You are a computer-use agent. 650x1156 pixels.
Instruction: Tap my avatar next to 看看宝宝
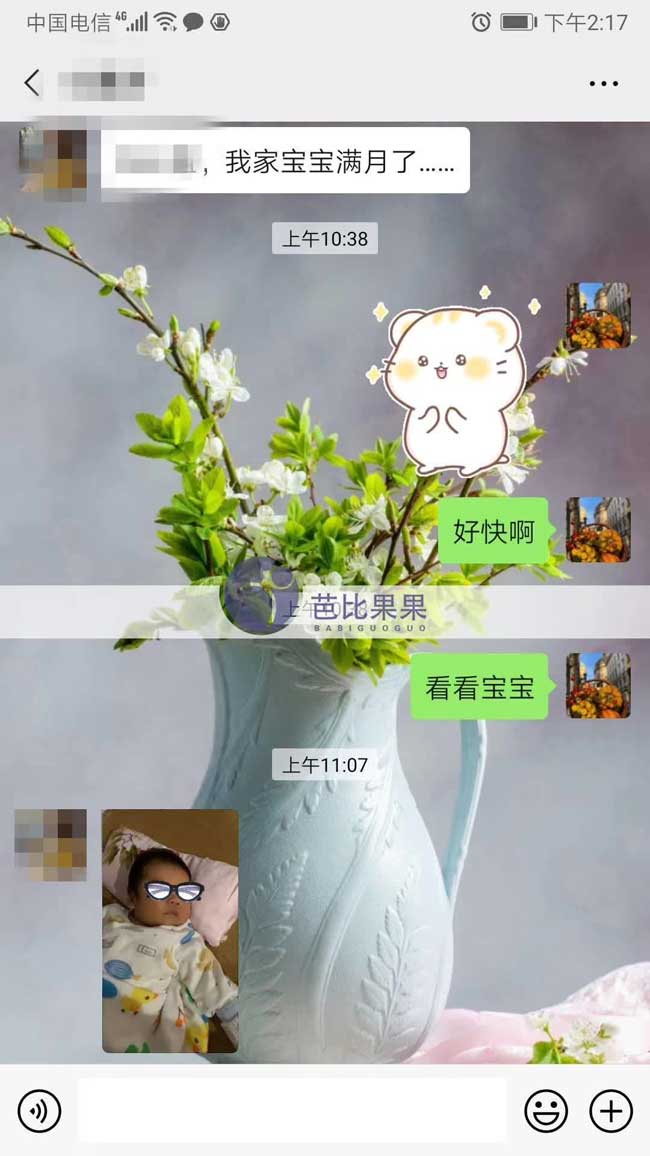pyautogui.click(x=598, y=686)
